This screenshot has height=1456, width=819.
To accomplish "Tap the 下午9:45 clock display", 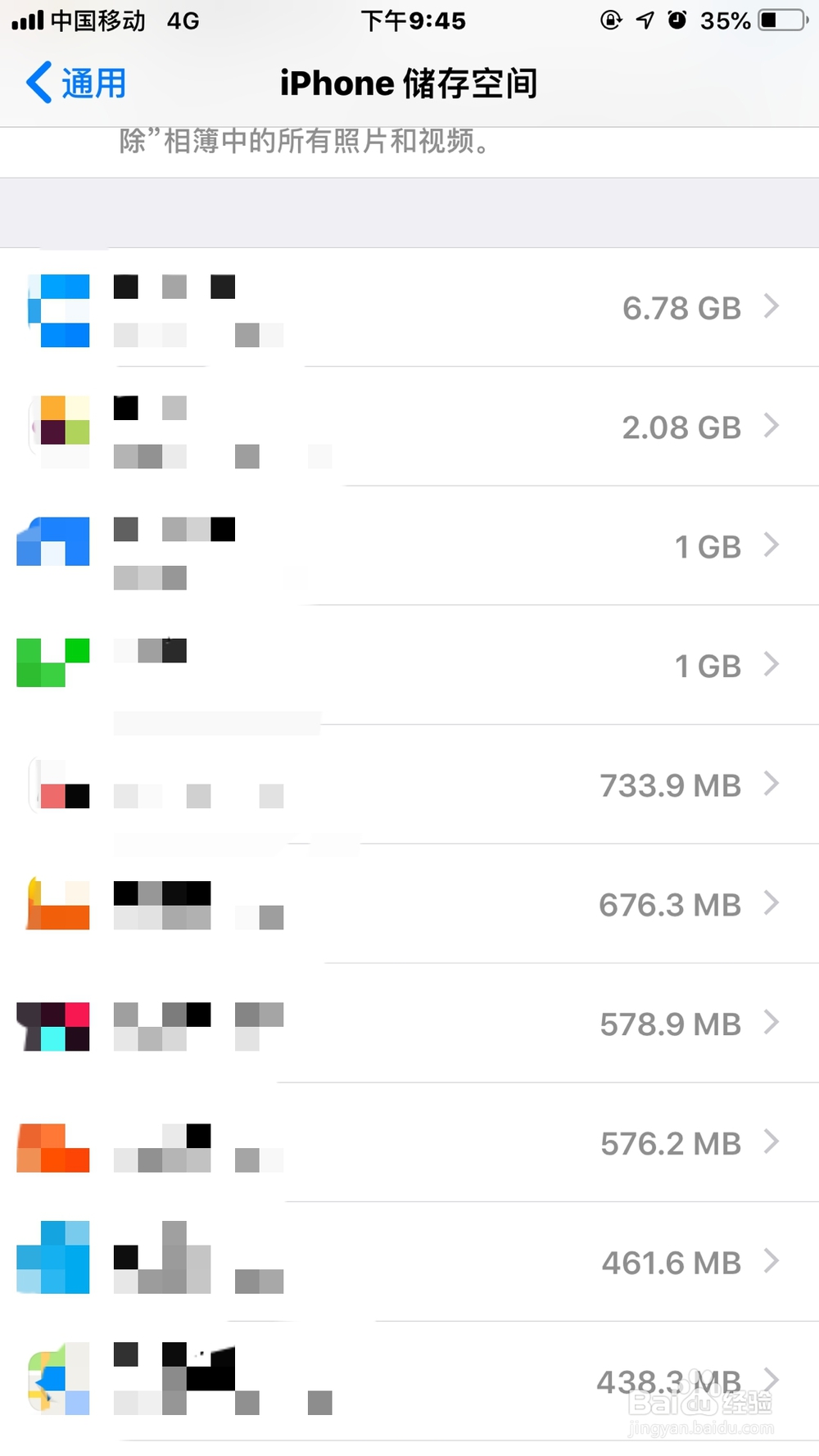I will (413, 20).
